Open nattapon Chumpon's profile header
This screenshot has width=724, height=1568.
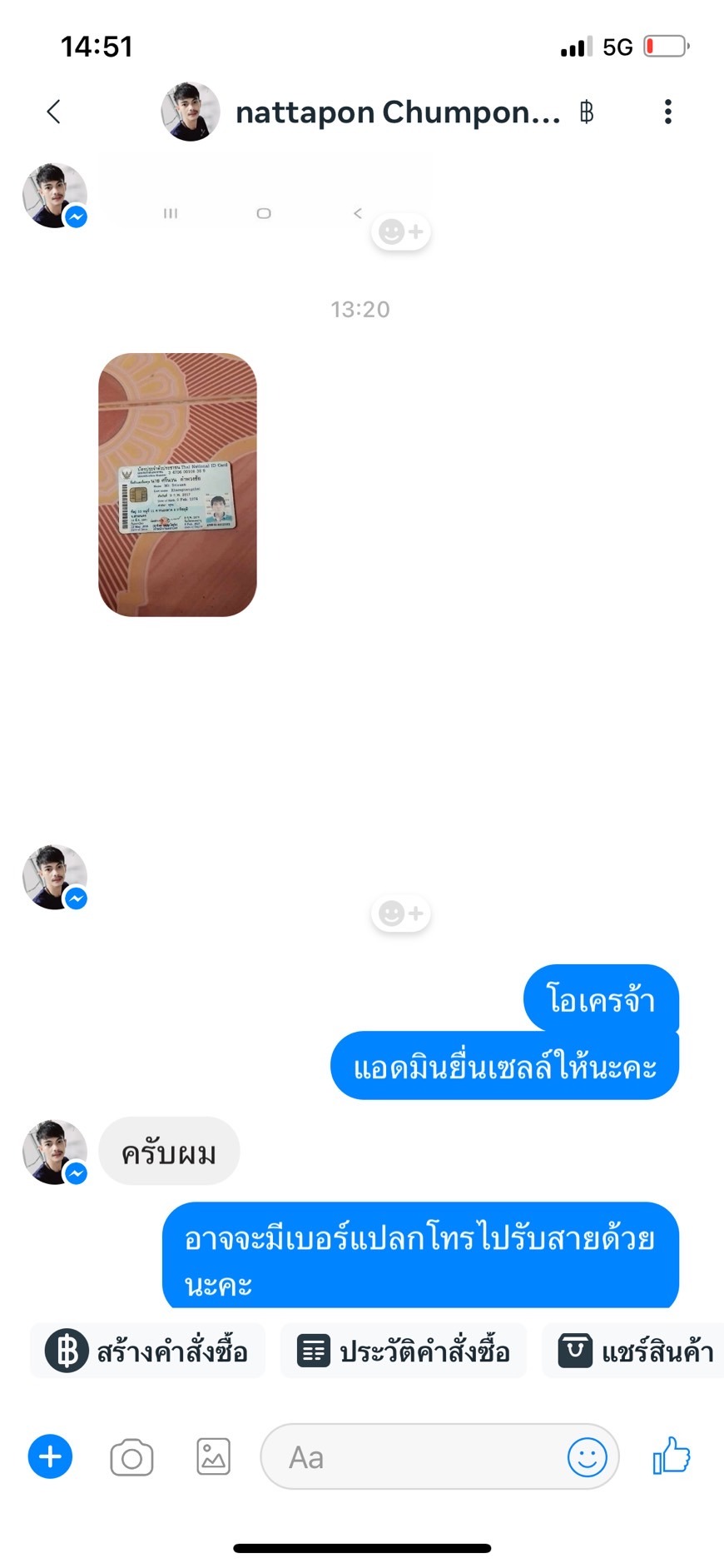point(397,112)
